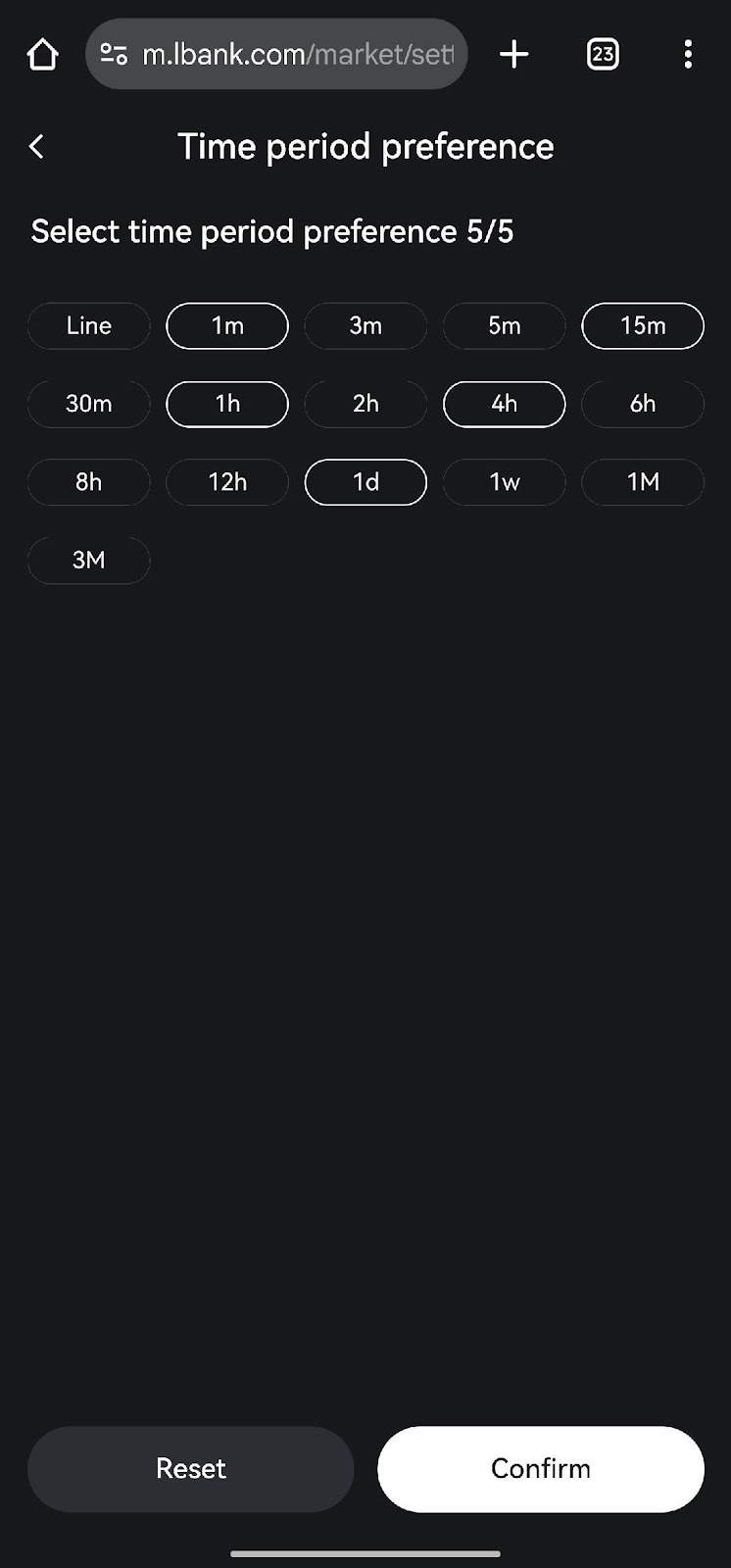Open a new browser tab
The width and height of the screenshot is (731, 1568).
[x=513, y=54]
